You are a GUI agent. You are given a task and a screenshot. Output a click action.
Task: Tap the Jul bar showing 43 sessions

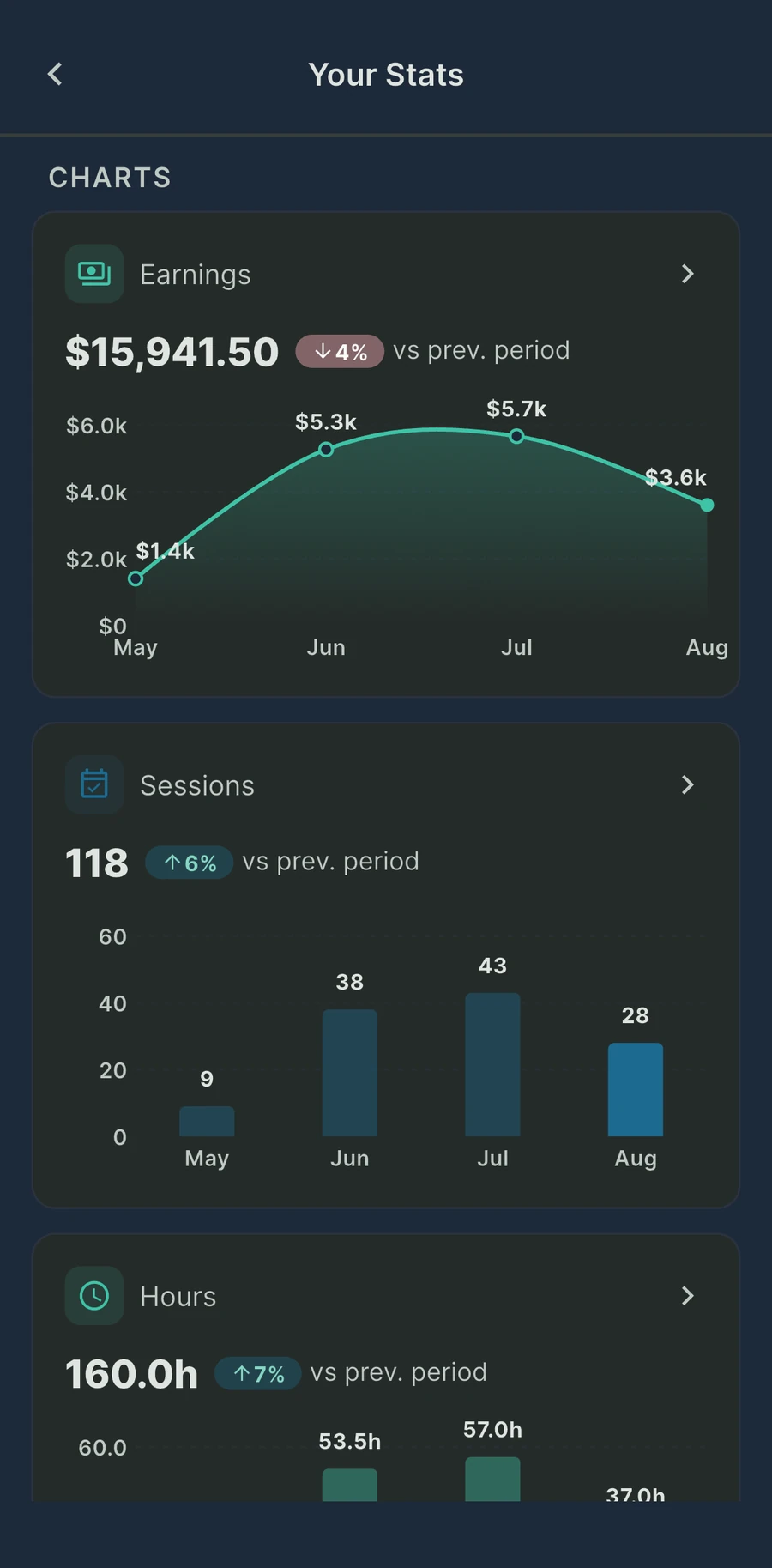tap(492, 1064)
